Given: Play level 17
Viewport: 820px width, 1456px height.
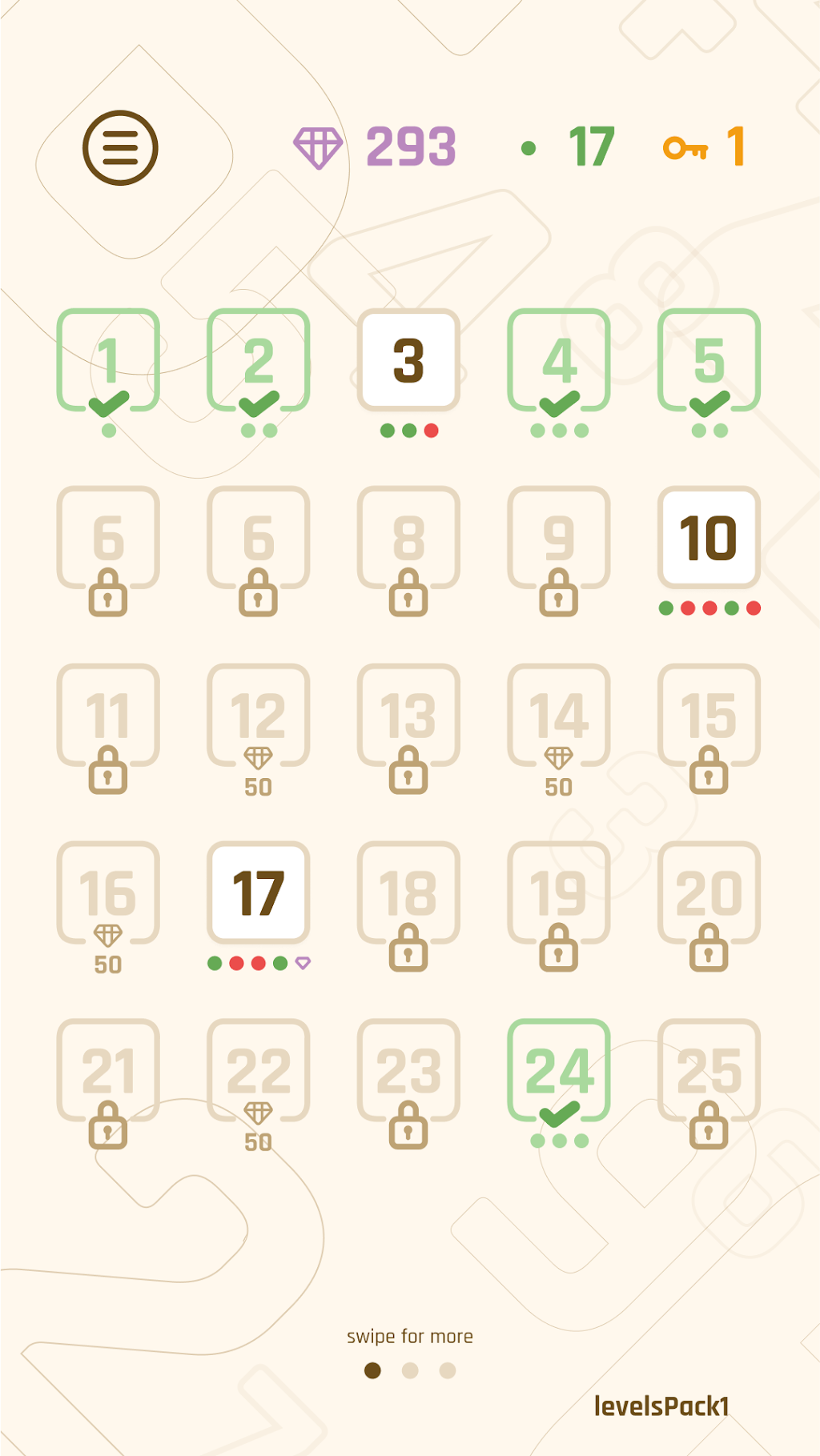Looking at the screenshot, I should (x=259, y=892).
